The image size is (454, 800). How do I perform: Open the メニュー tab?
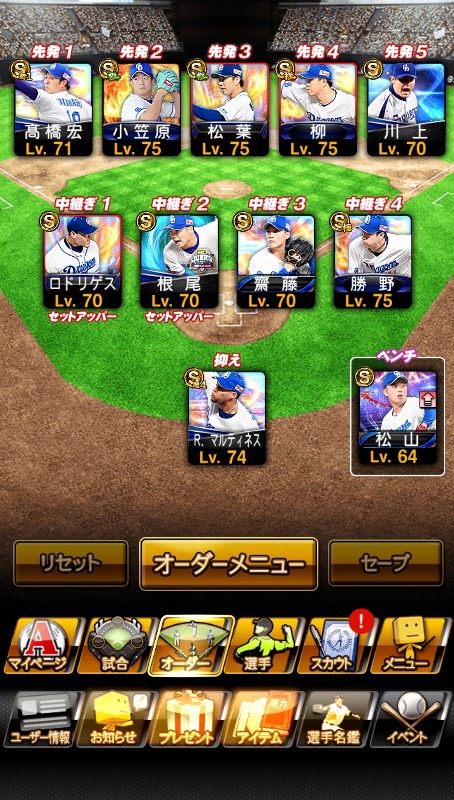[x=410, y=645]
